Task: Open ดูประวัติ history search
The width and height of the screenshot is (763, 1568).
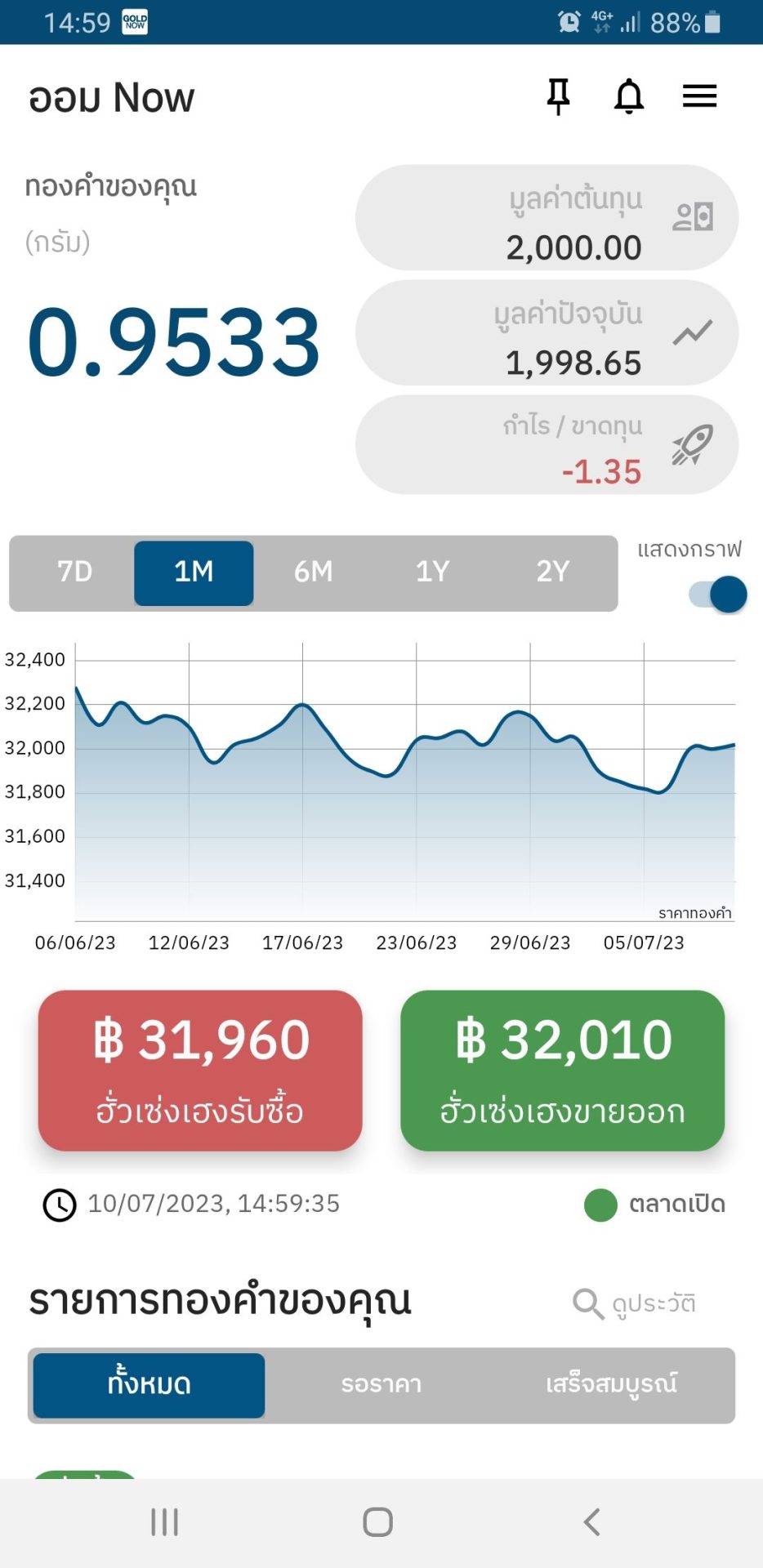Action: (x=635, y=1303)
